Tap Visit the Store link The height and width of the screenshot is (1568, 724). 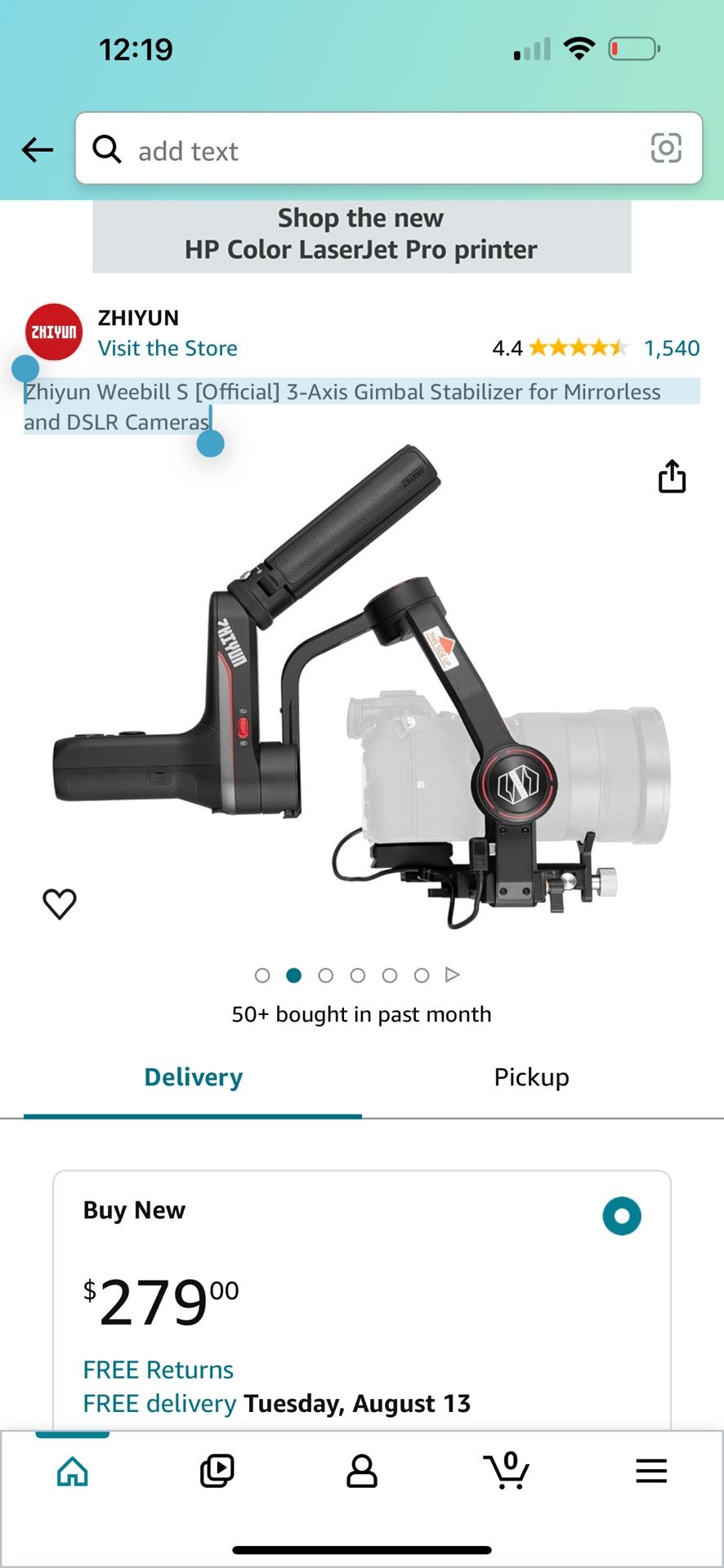tap(168, 348)
